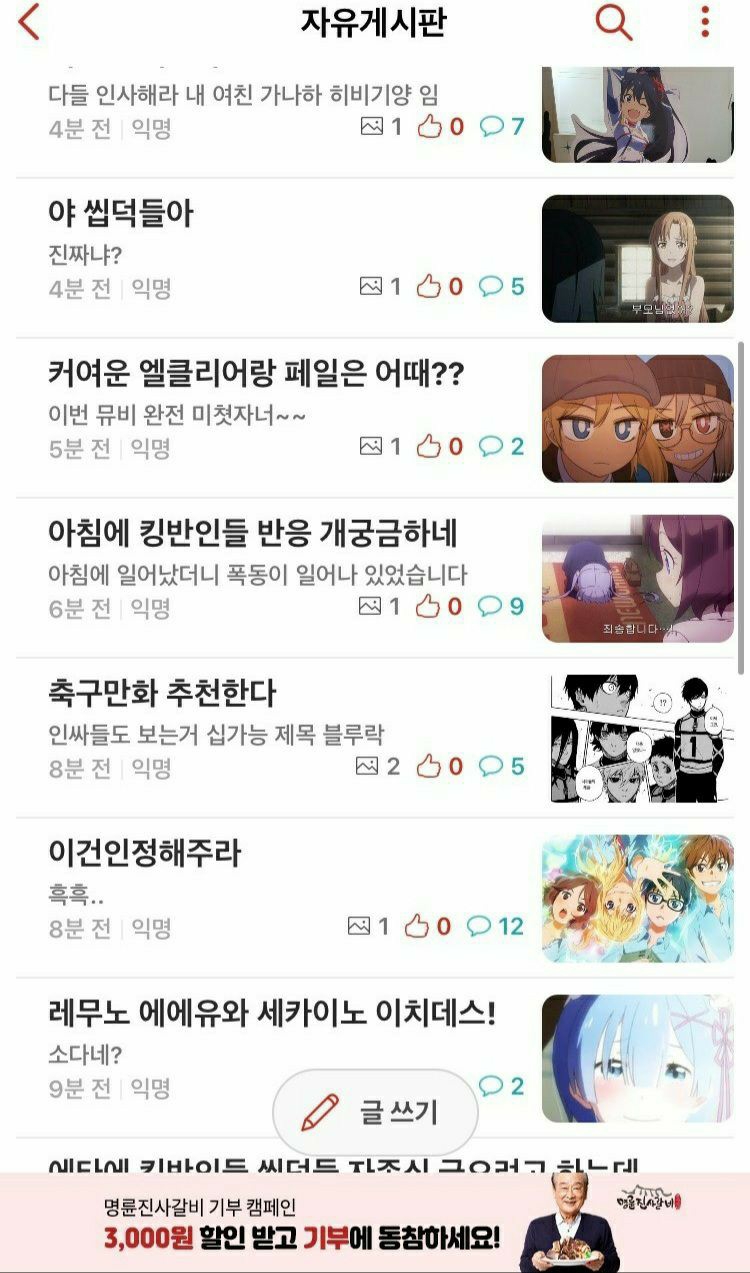Open the three-dot overflow menu

pyautogui.click(x=708, y=22)
